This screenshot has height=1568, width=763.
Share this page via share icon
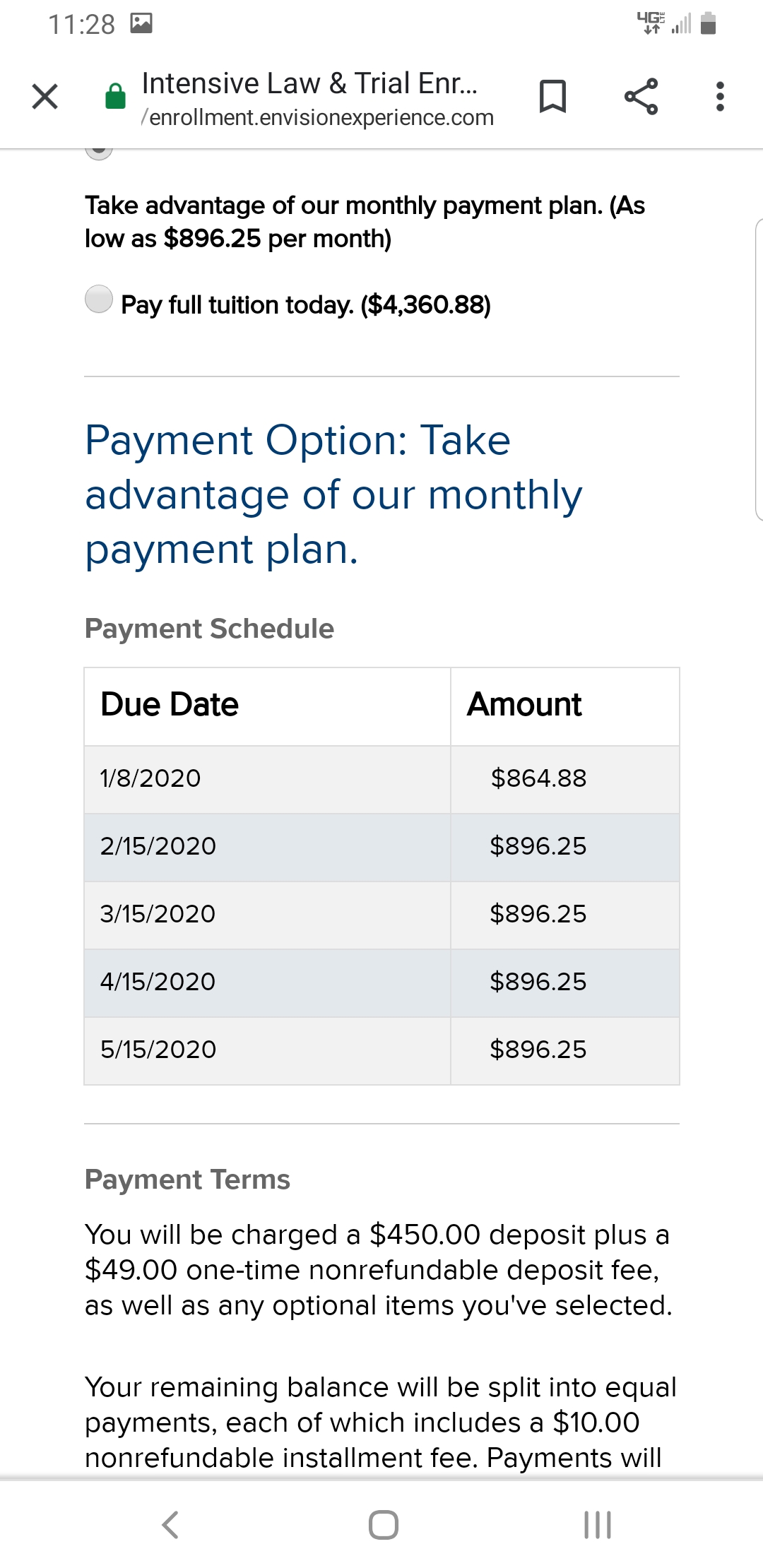point(641,97)
